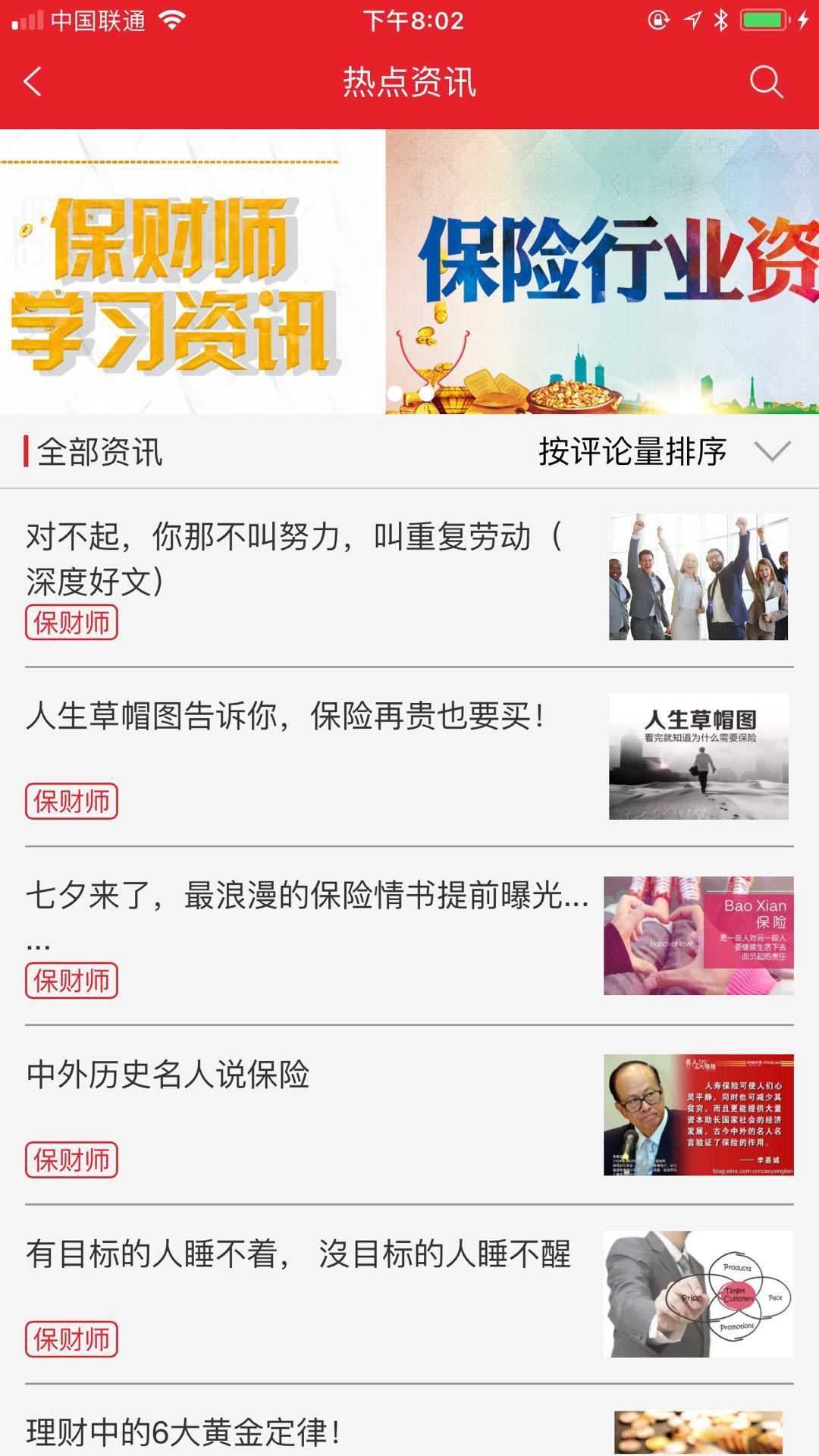Open article 对不起，你那不叫努力
The image size is (819, 1456).
pyautogui.click(x=409, y=578)
